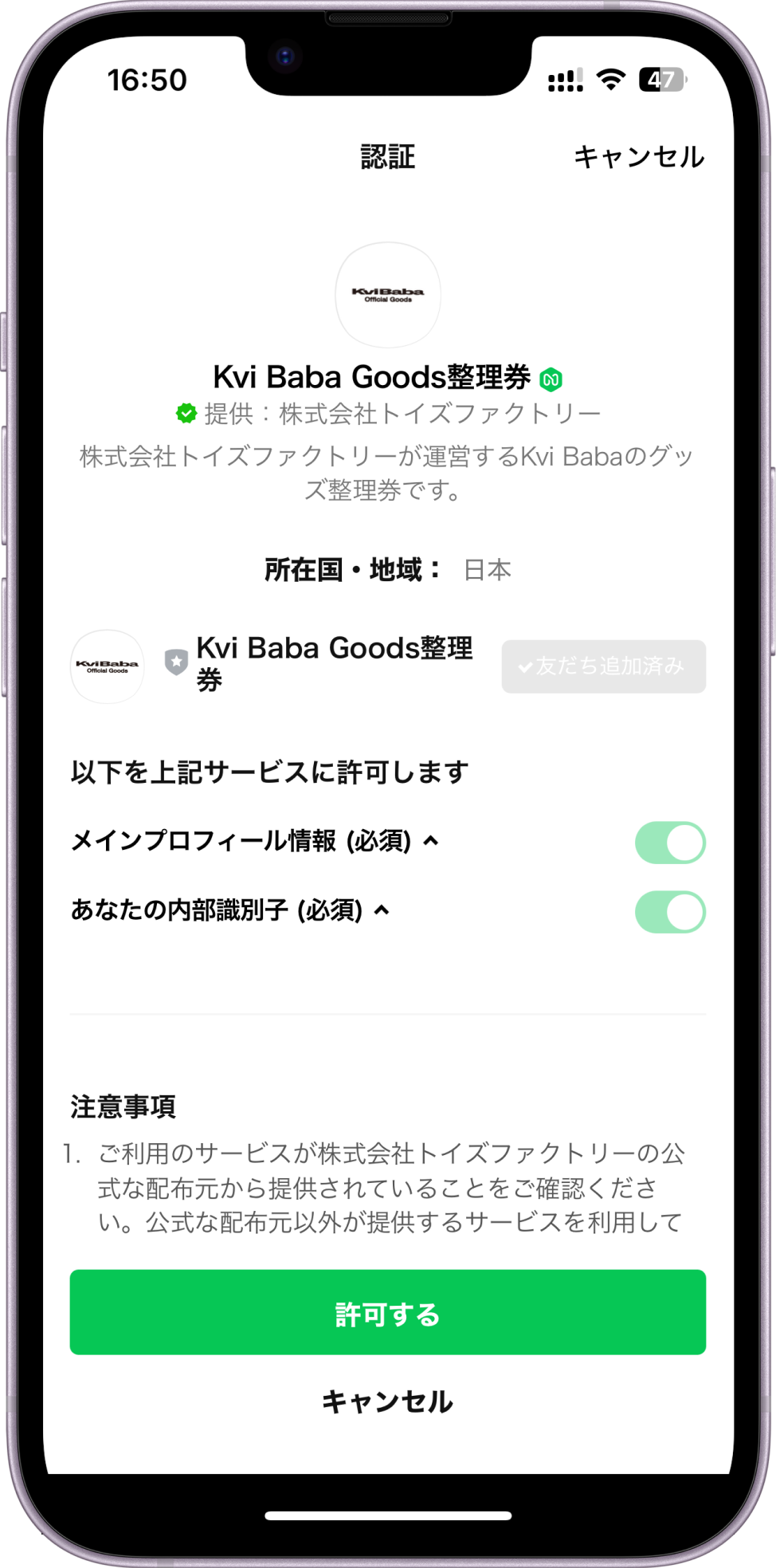Toggle あなたの内部識別子 permission switch
The image size is (776, 1568).
point(669,912)
